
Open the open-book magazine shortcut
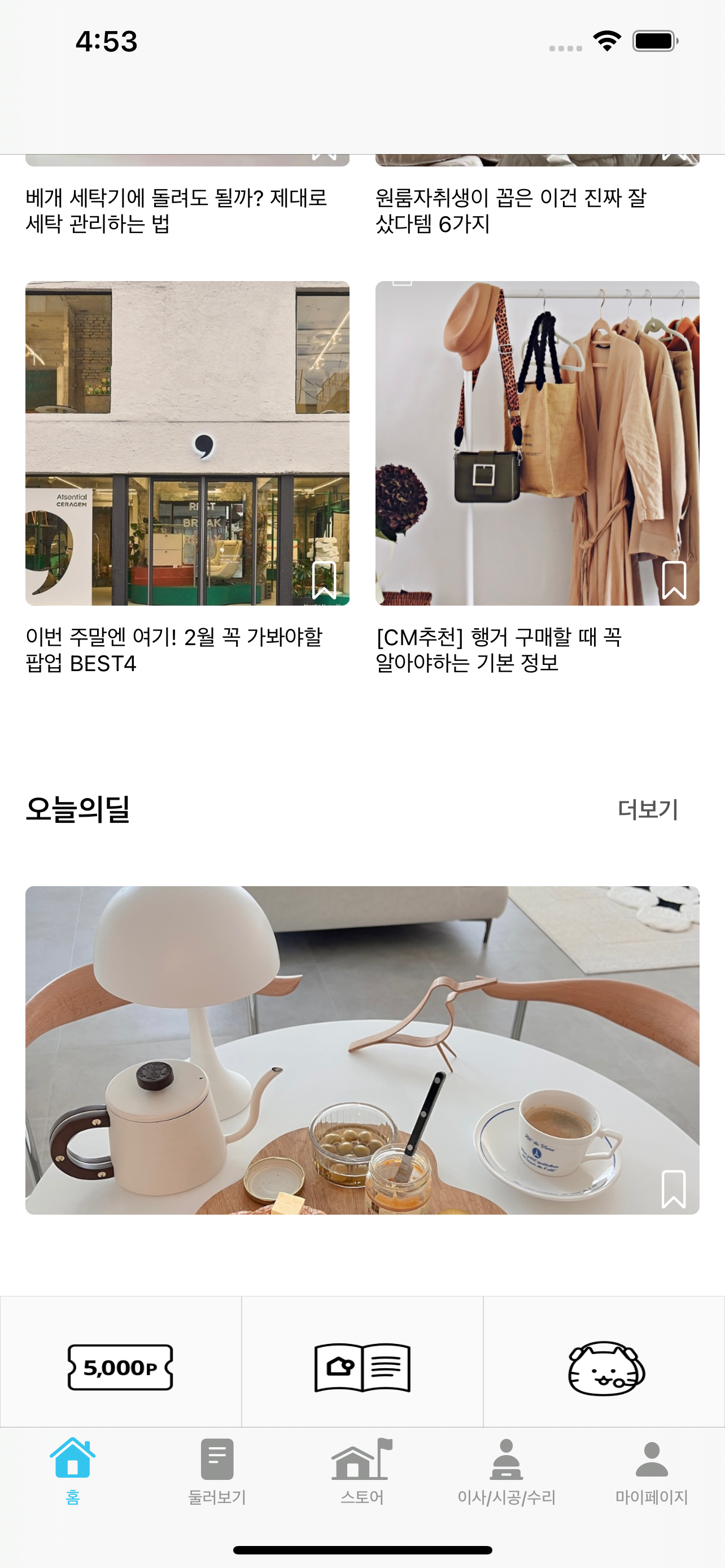[362, 1367]
